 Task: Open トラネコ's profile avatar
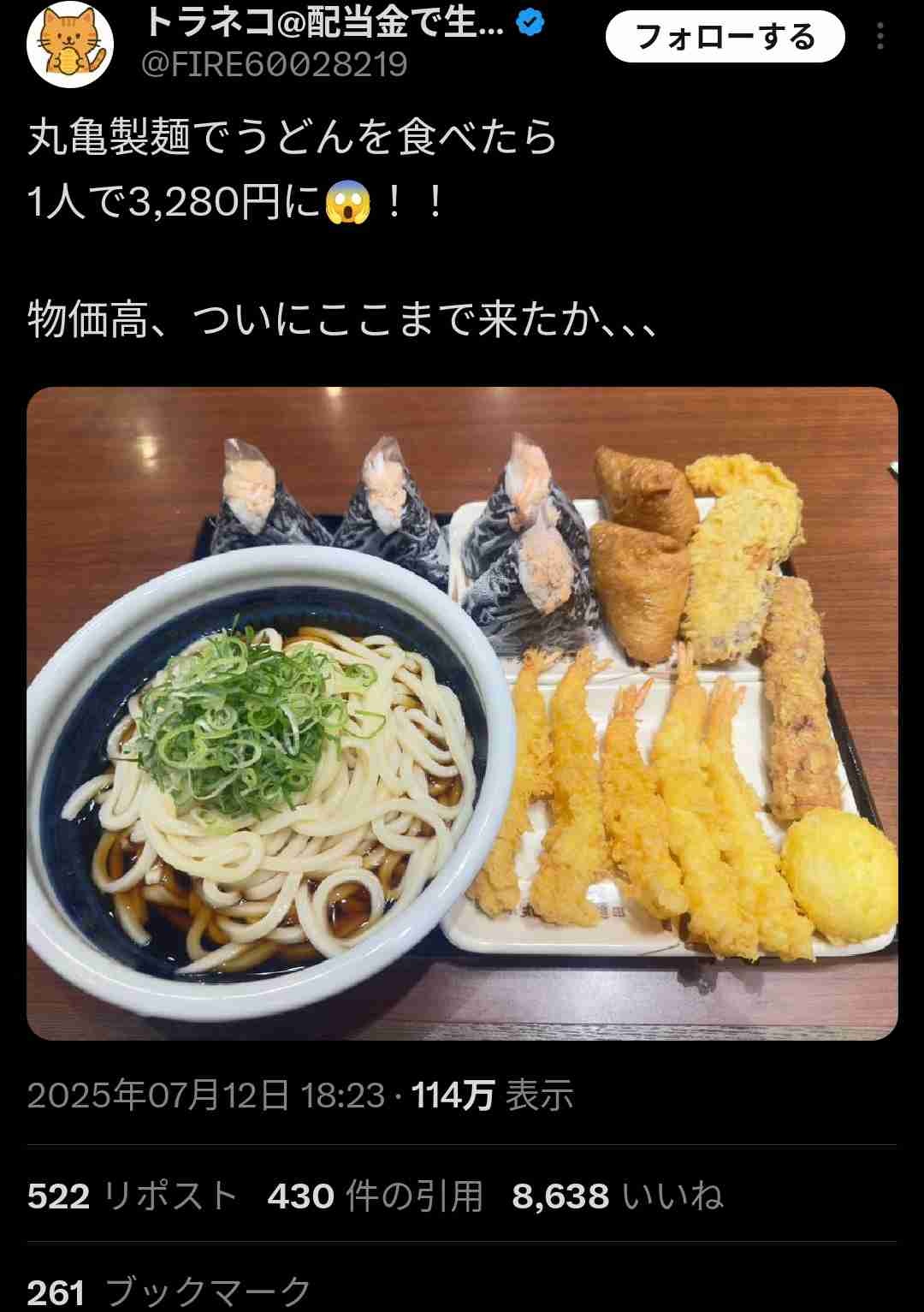pos(70,43)
